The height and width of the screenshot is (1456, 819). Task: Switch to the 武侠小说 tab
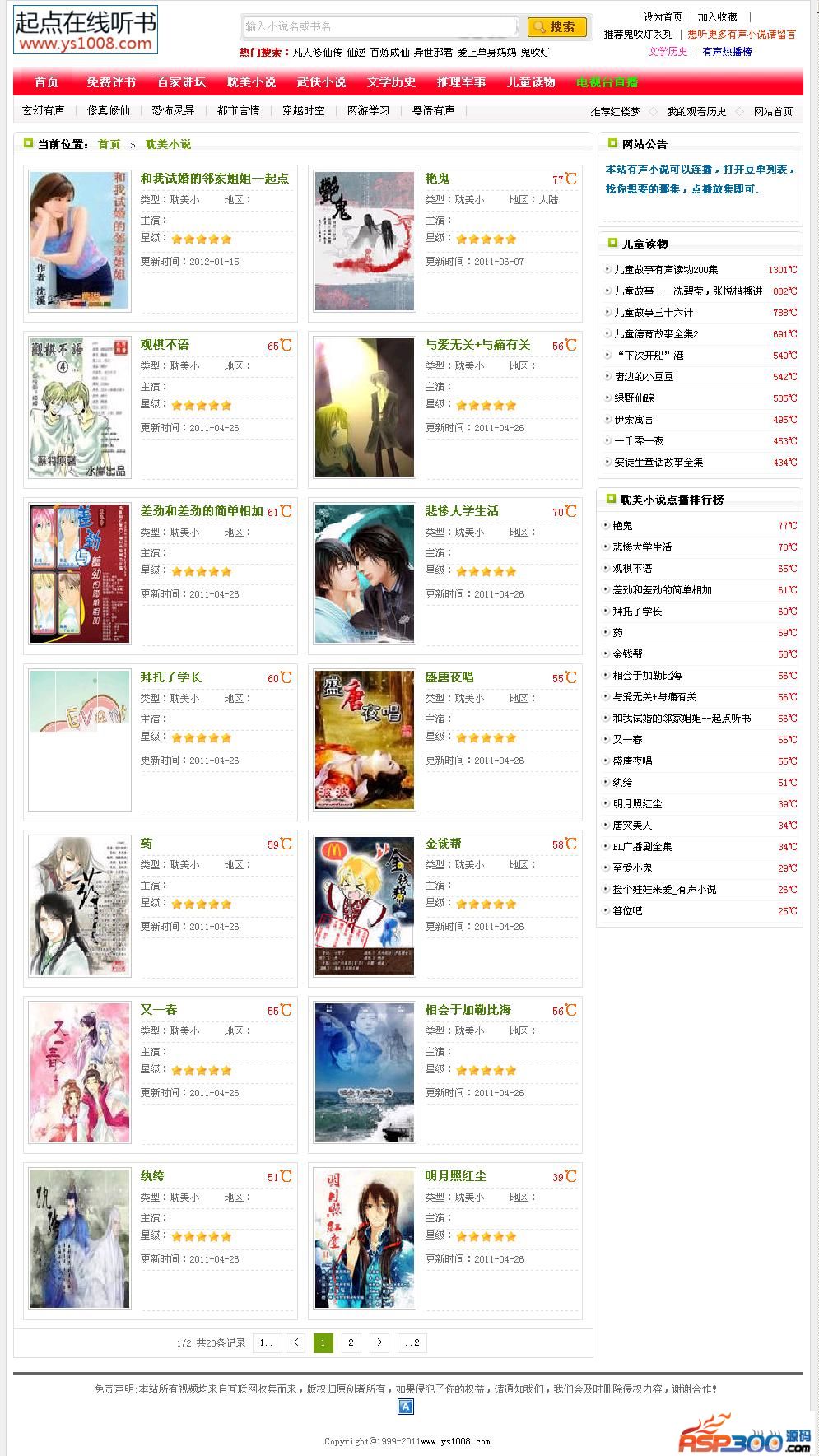click(x=321, y=82)
